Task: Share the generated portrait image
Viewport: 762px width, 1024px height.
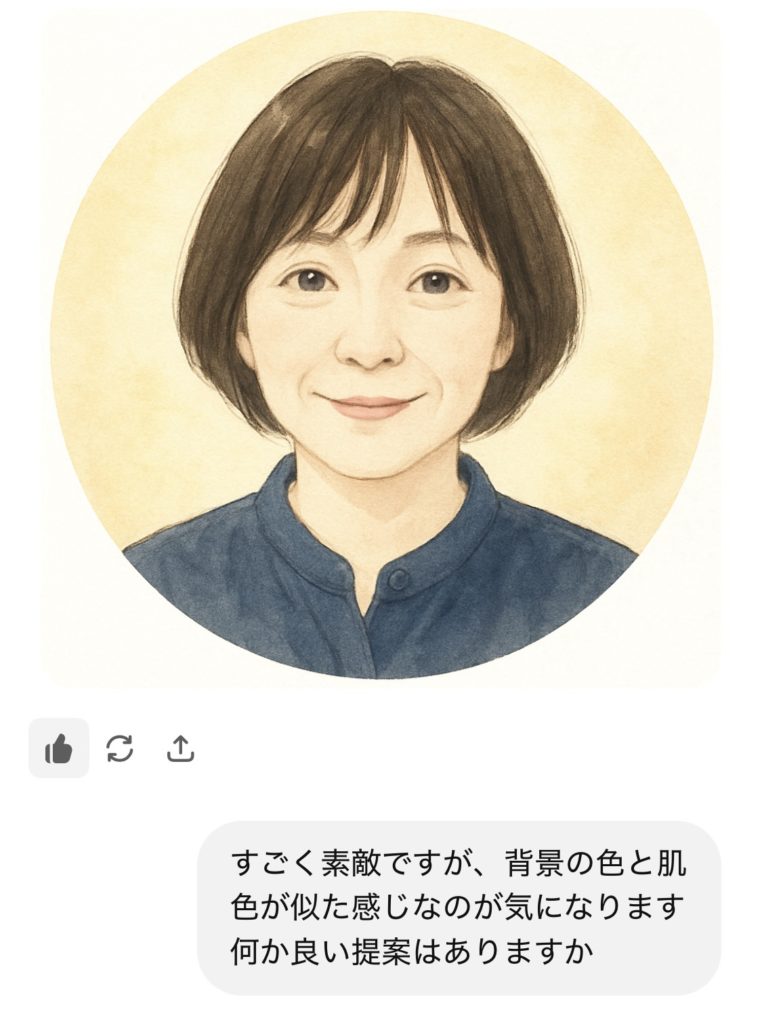Action: click(180, 748)
